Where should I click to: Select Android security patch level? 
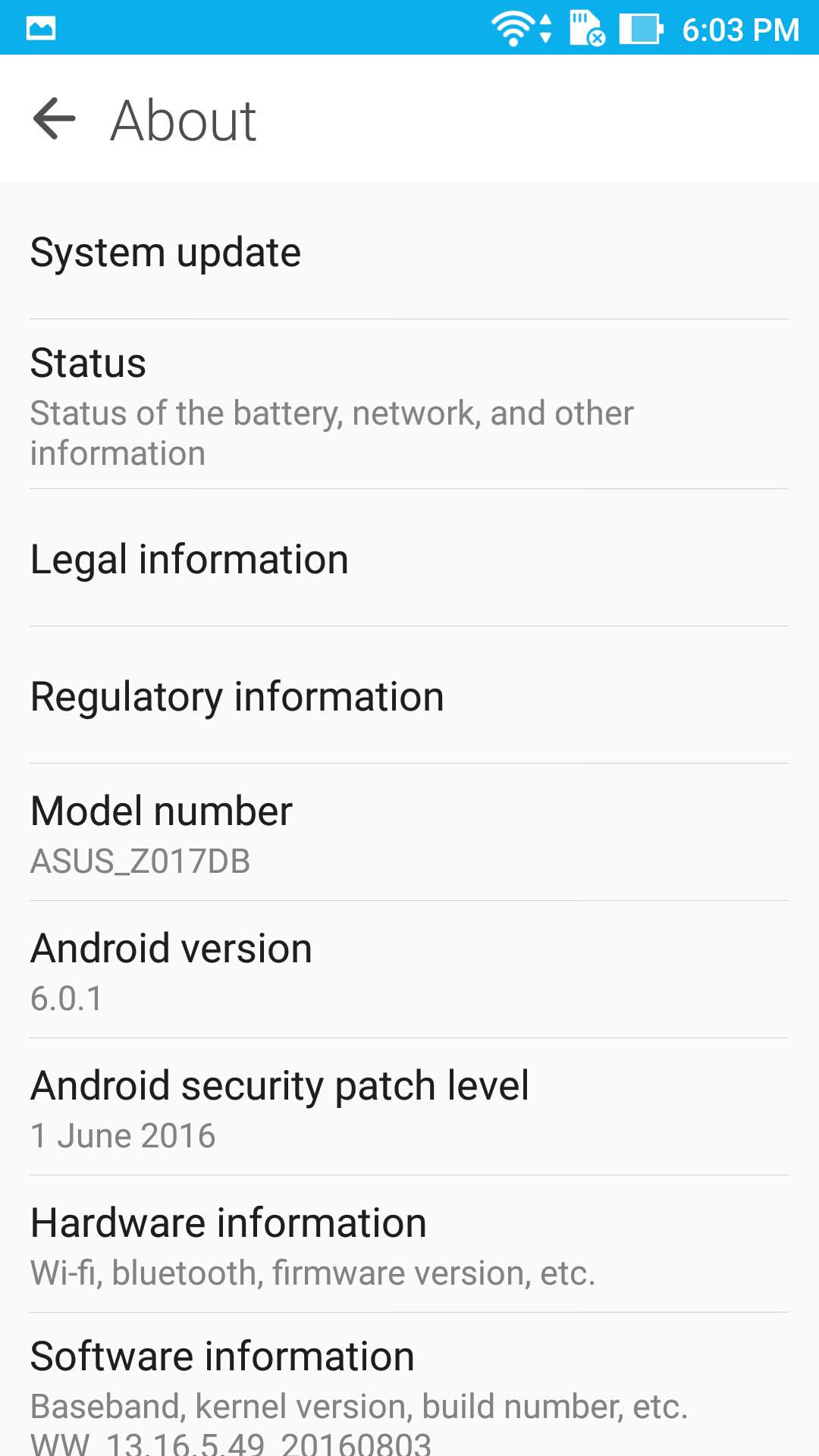(409, 1107)
